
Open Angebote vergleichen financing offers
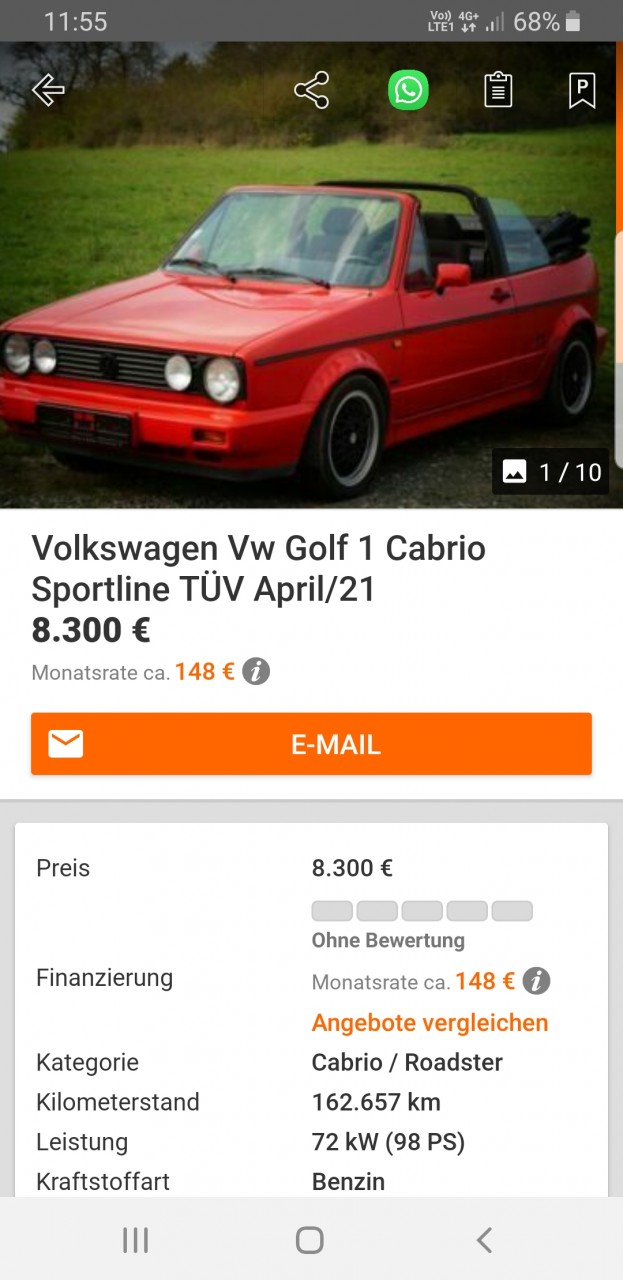[430, 1023]
